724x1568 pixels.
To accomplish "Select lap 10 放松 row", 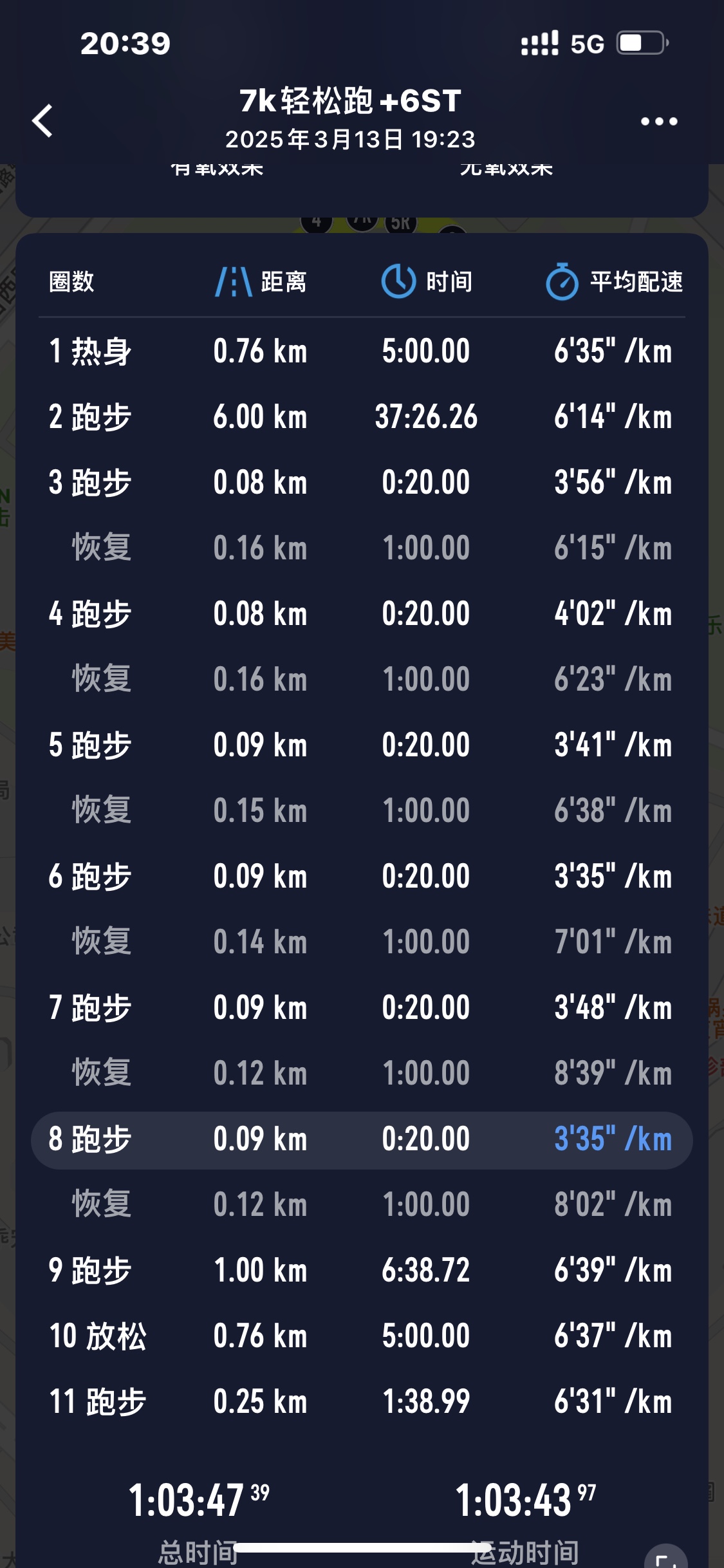I will tap(362, 1336).
